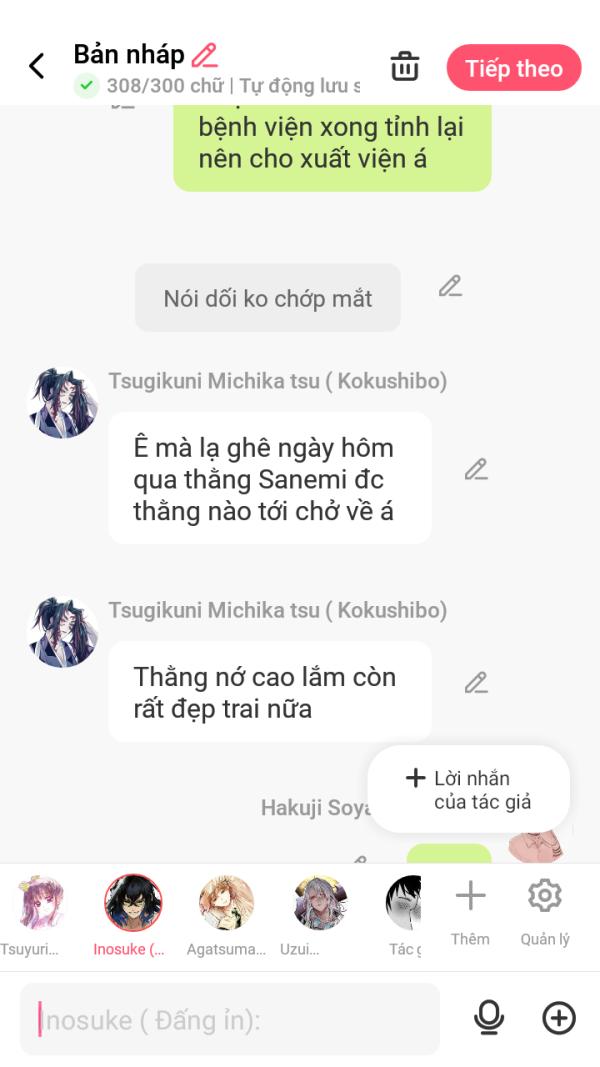Delete the draft with the trash icon
The width and height of the screenshot is (600, 1067).
[x=404, y=67]
